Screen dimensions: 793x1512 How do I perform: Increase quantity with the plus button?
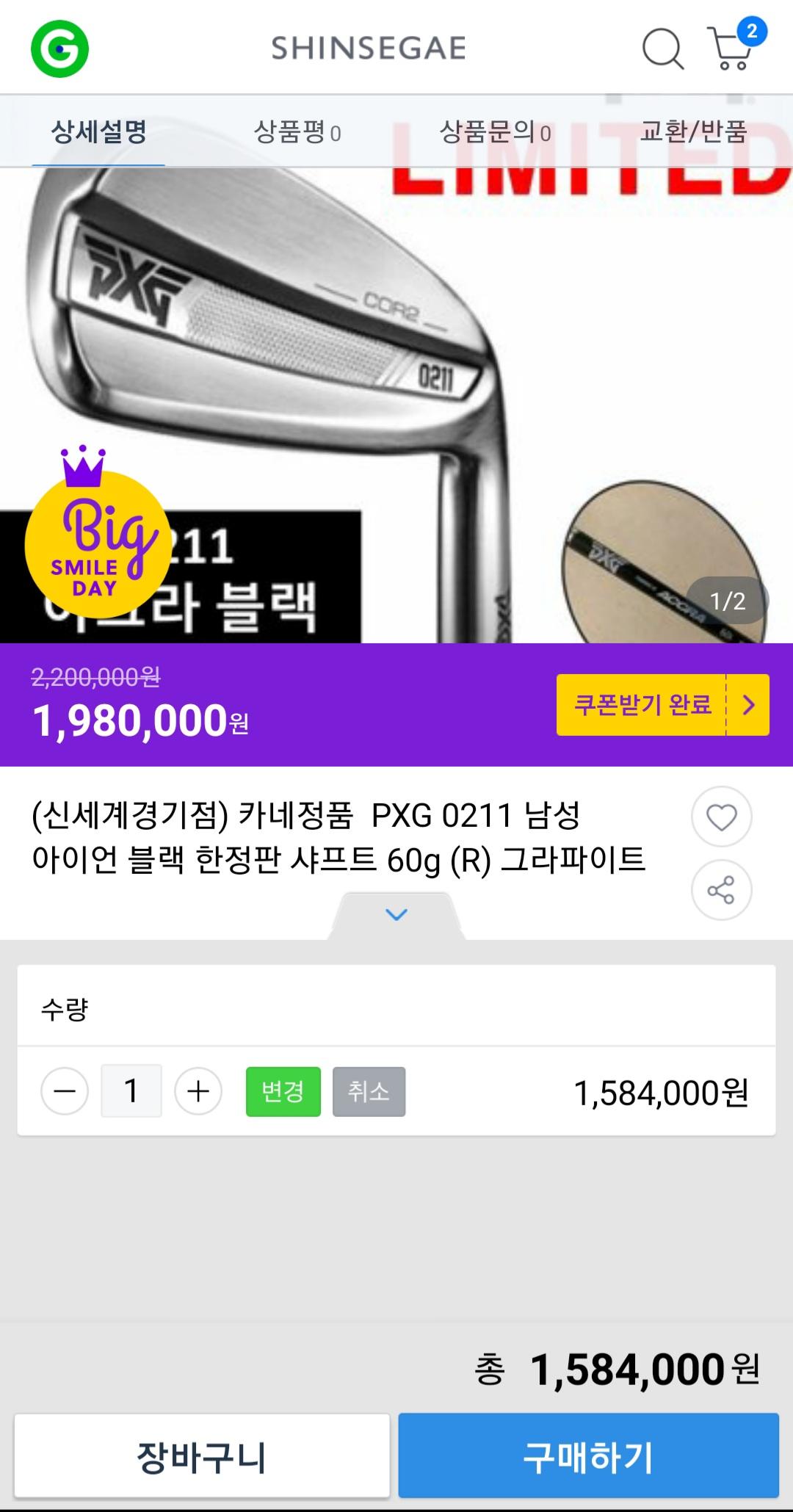(198, 1091)
